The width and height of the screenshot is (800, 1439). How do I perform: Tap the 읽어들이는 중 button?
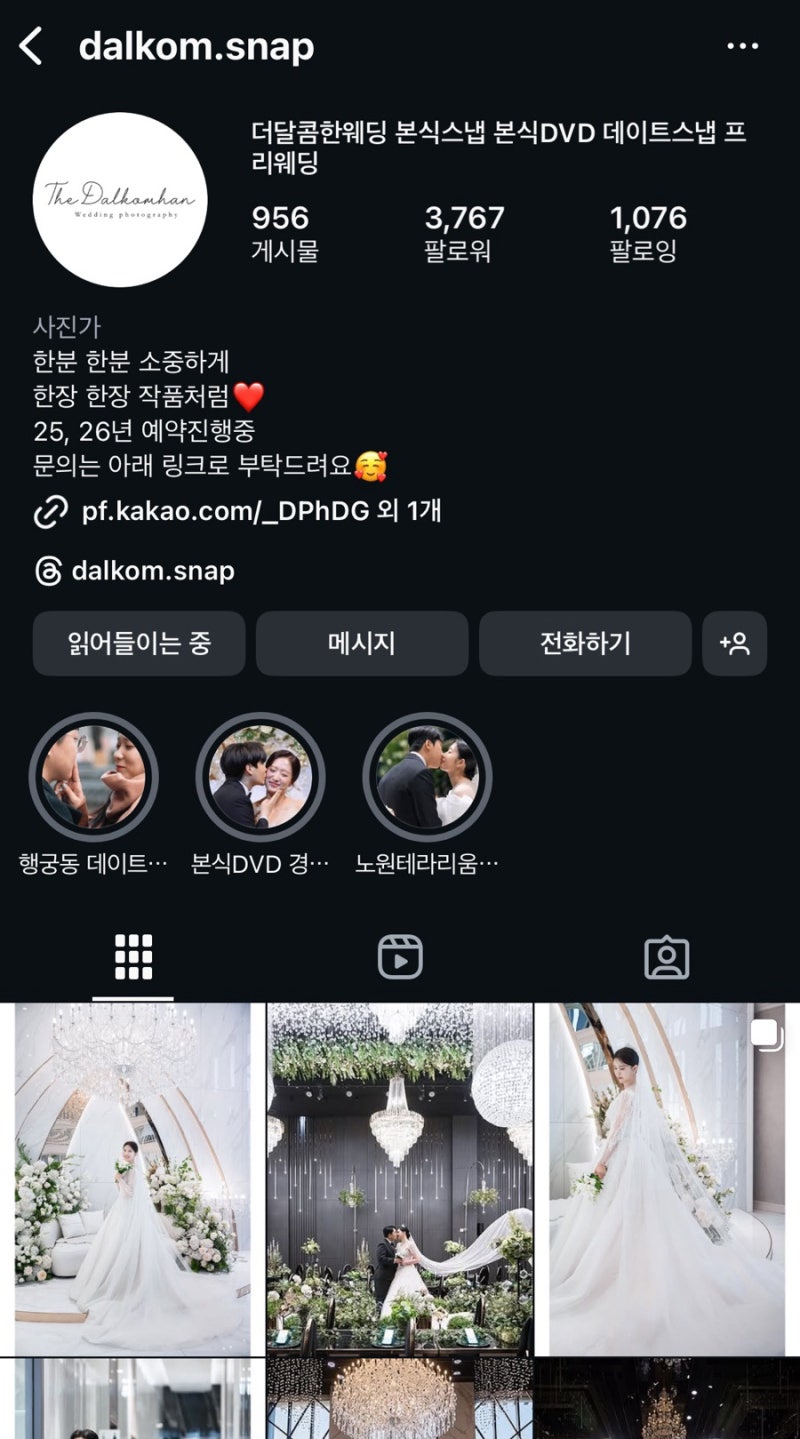tap(139, 643)
